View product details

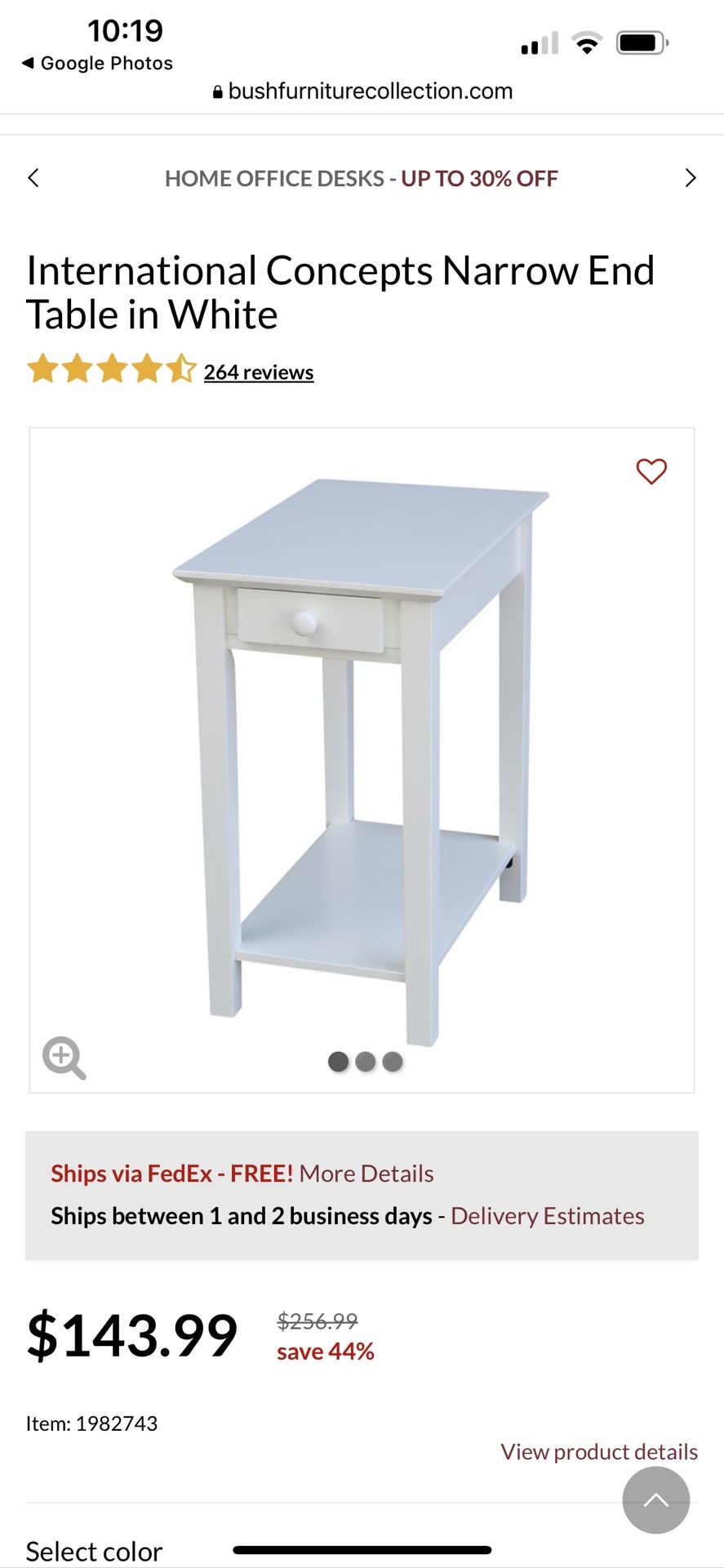click(x=599, y=1452)
